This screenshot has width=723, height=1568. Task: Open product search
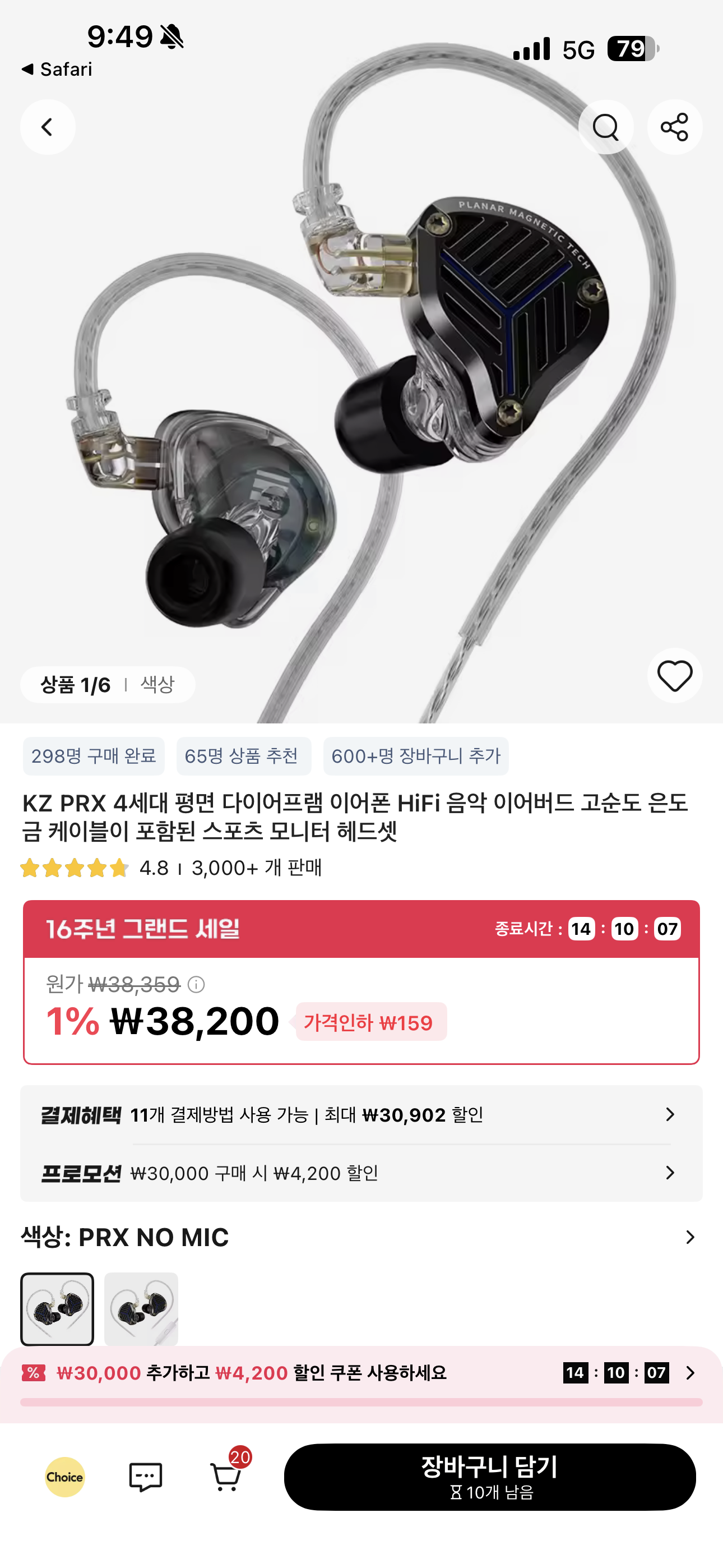coord(605,127)
